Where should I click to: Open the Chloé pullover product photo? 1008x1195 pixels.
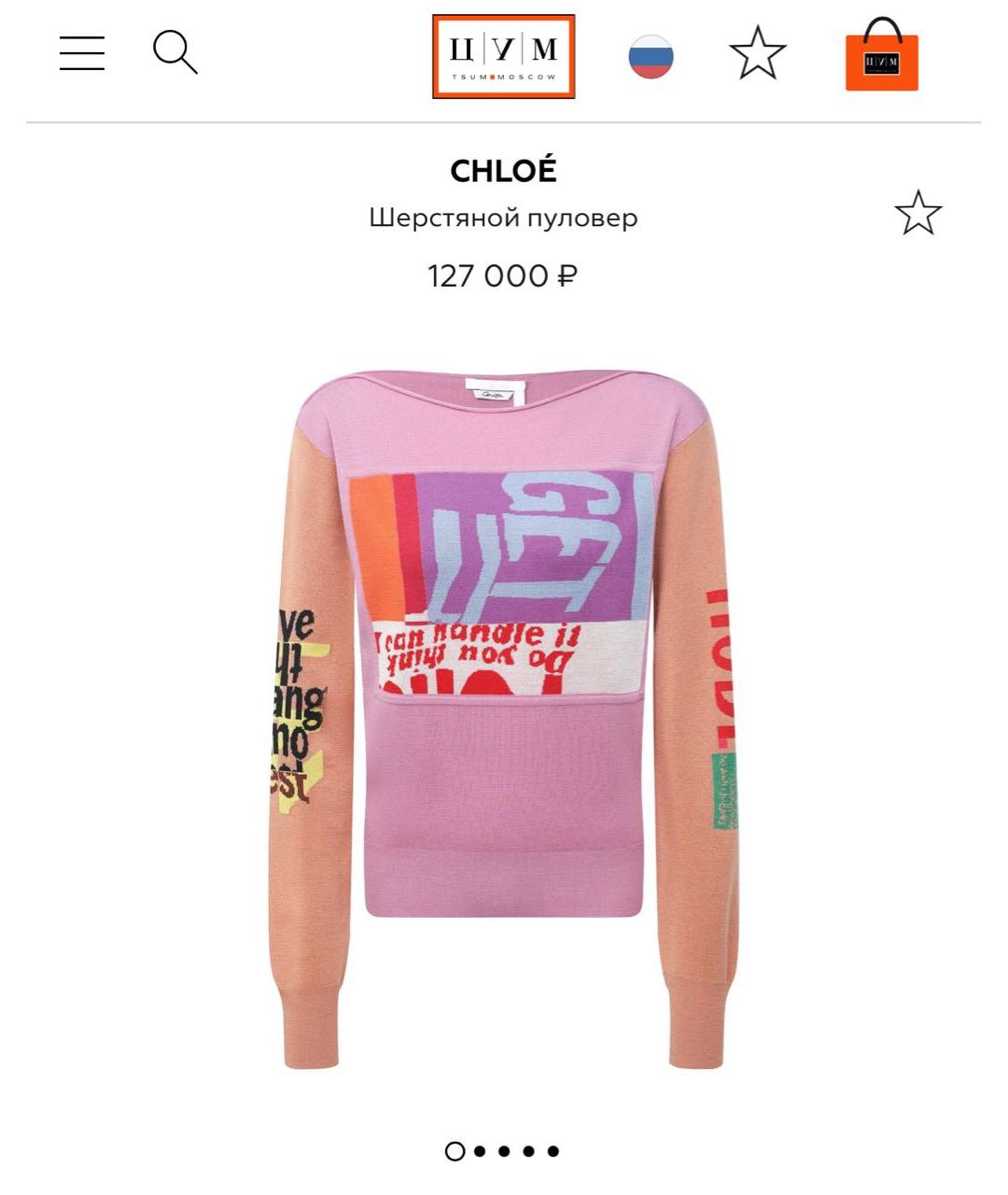[x=503, y=719]
